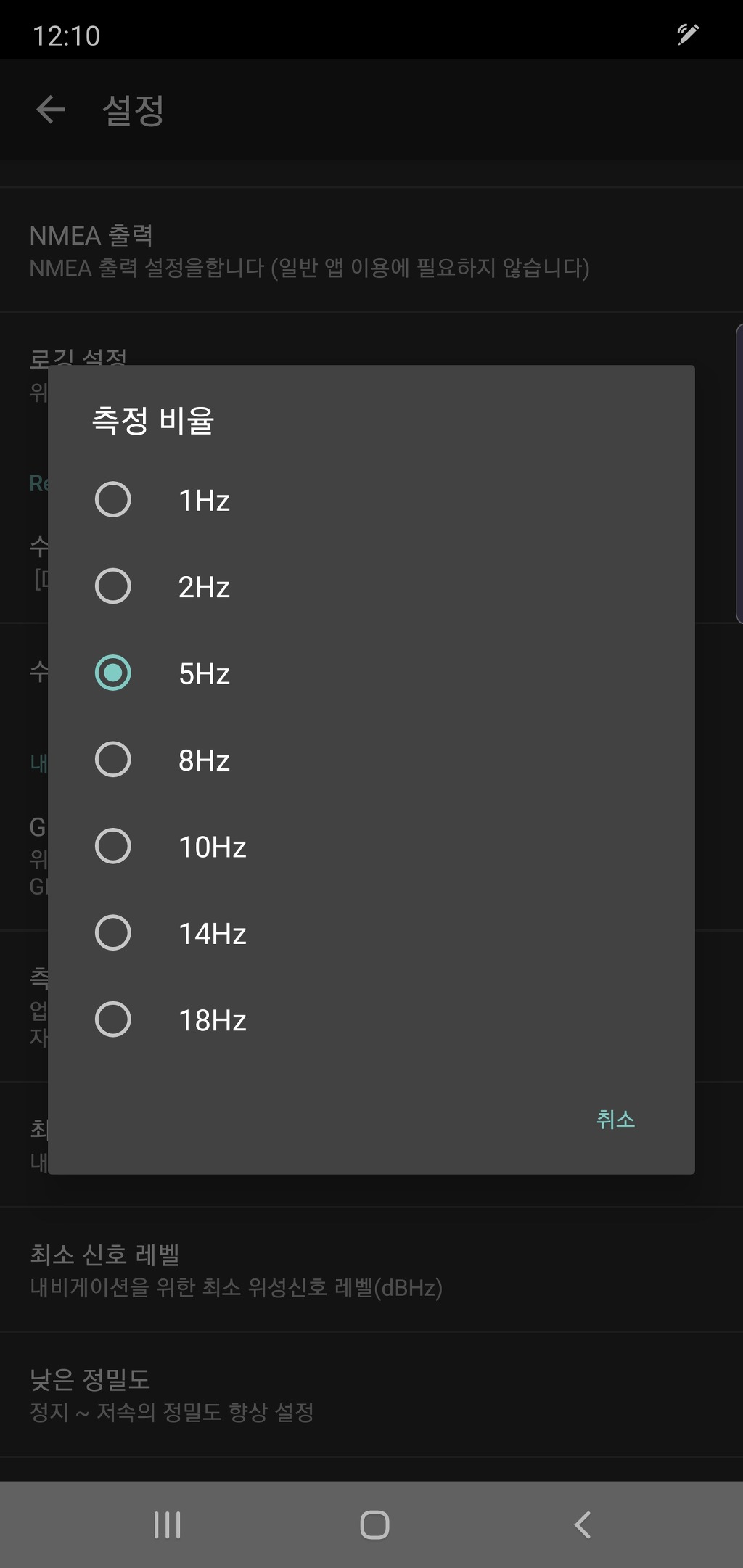Image resolution: width=743 pixels, height=1568 pixels.
Task: Tap the navigation back button
Action: coord(580,1524)
